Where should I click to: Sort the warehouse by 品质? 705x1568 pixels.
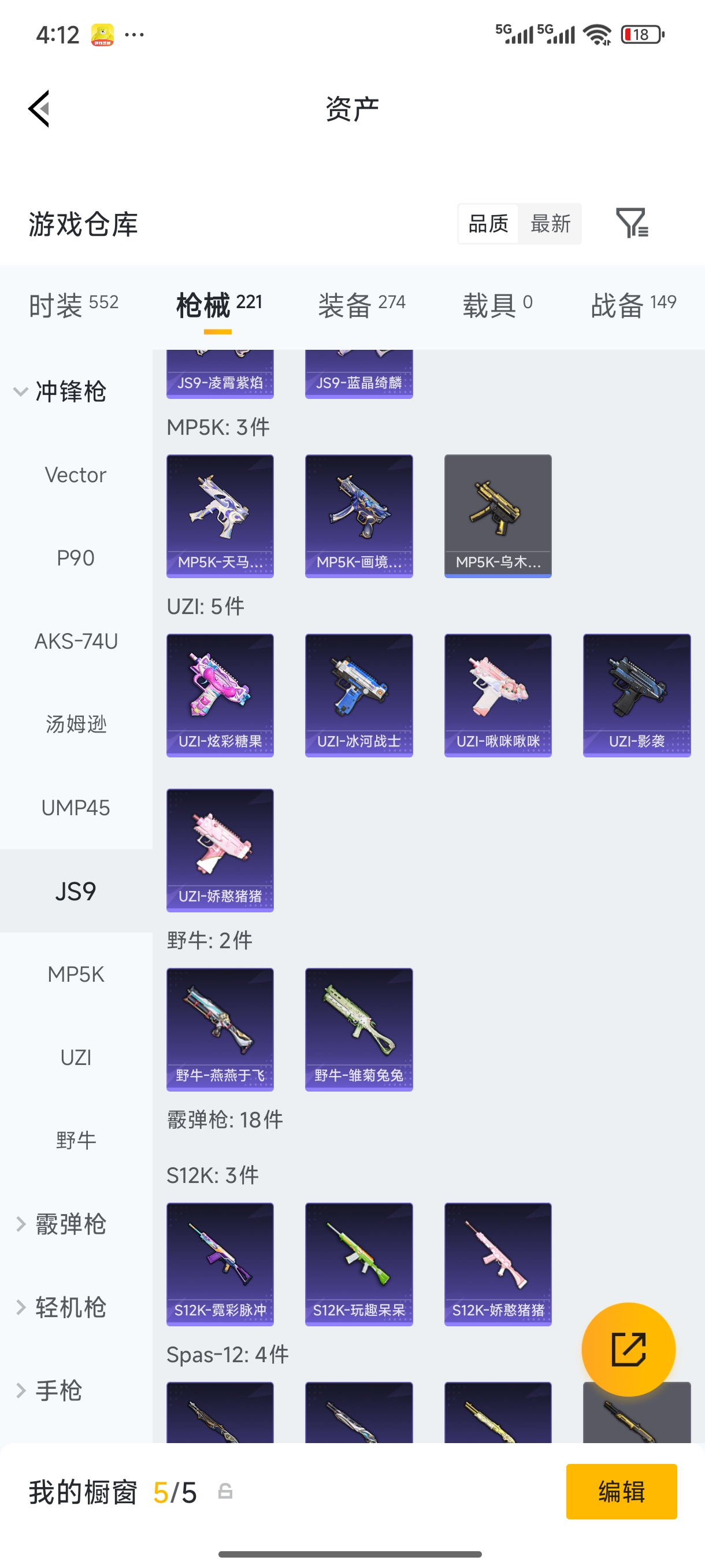488,223
